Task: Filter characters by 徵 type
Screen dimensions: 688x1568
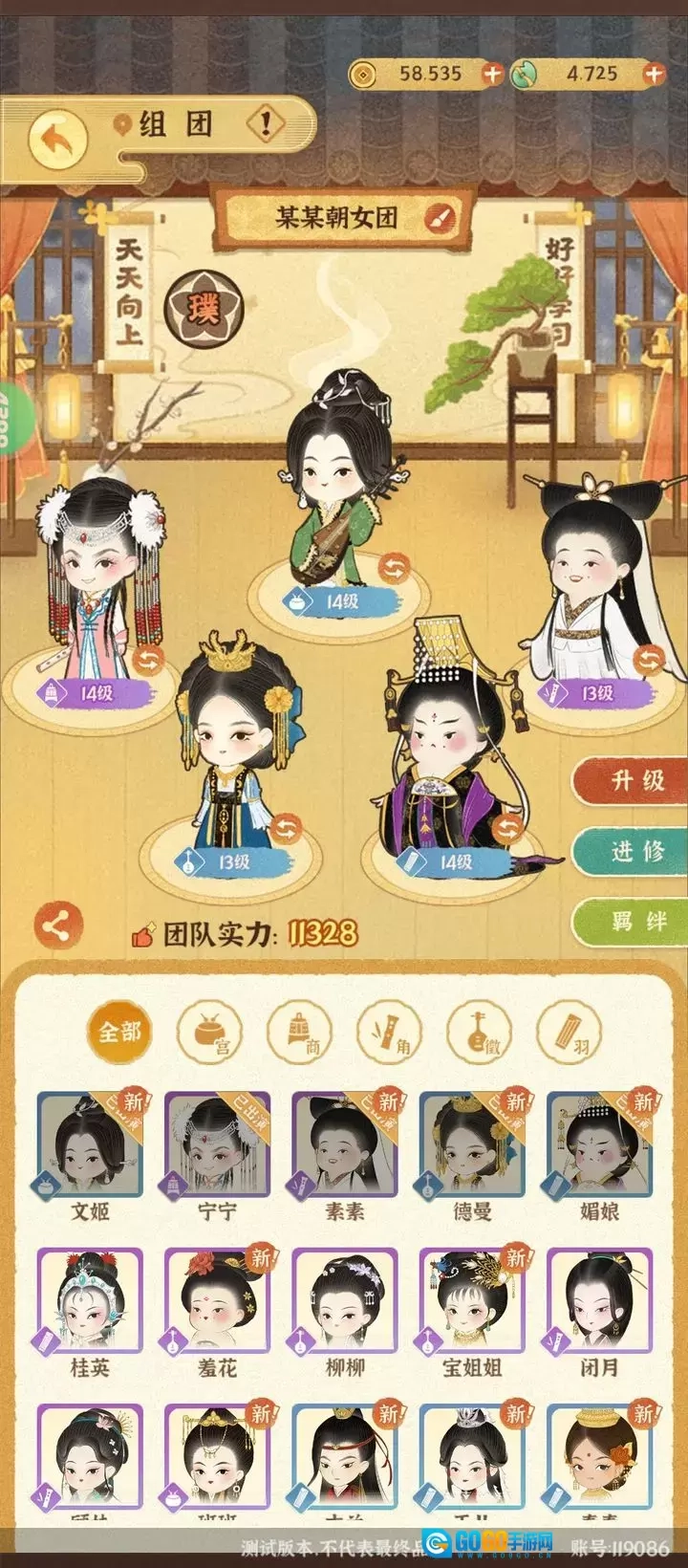Action: [x=480, y=1033]
